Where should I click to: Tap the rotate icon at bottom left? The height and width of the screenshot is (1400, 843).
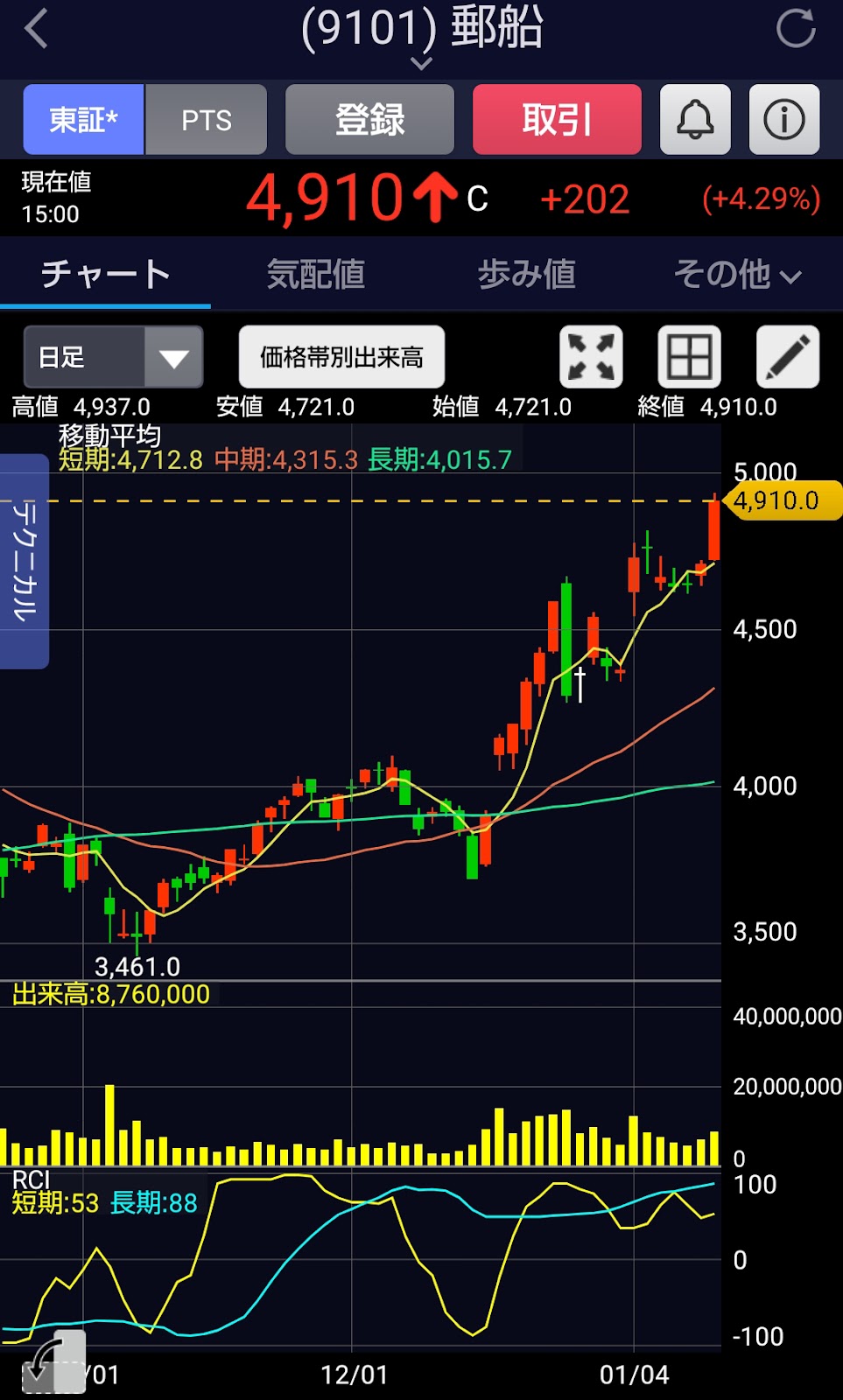[54, 1362]
